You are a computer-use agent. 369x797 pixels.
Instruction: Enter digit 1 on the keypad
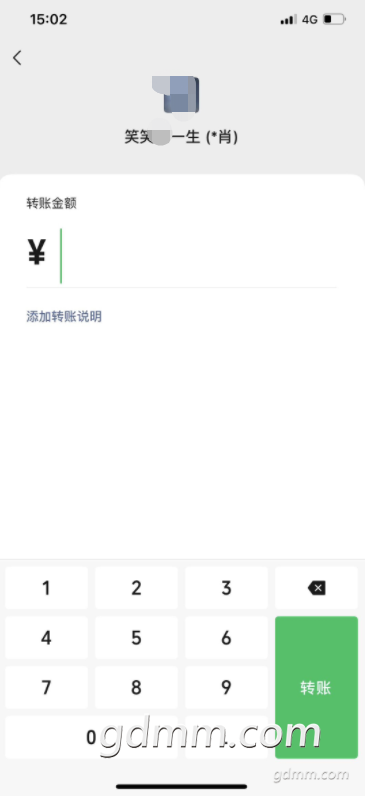pos(46,588)
